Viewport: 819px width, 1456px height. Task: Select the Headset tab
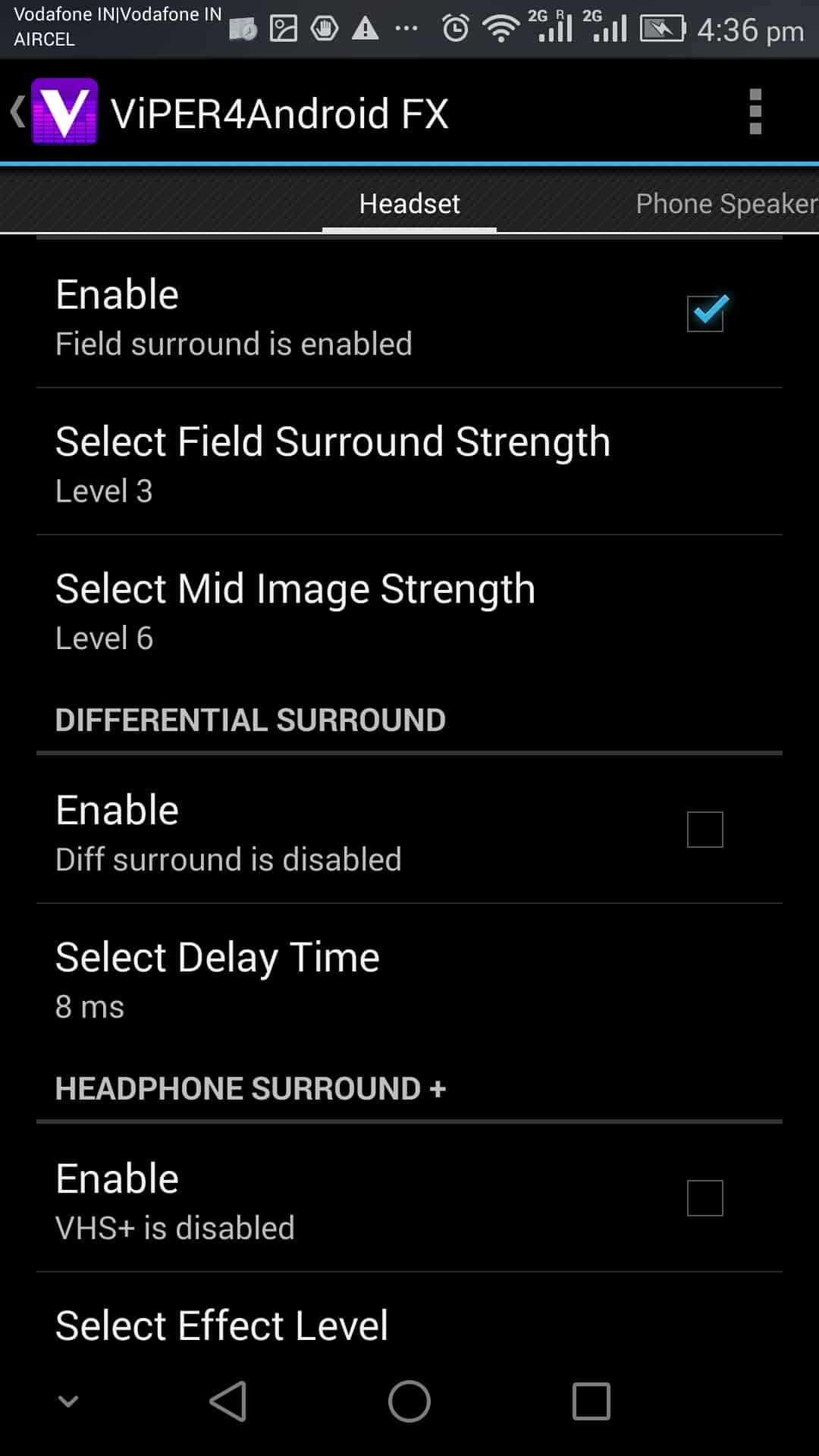click(x=409, y=204)
